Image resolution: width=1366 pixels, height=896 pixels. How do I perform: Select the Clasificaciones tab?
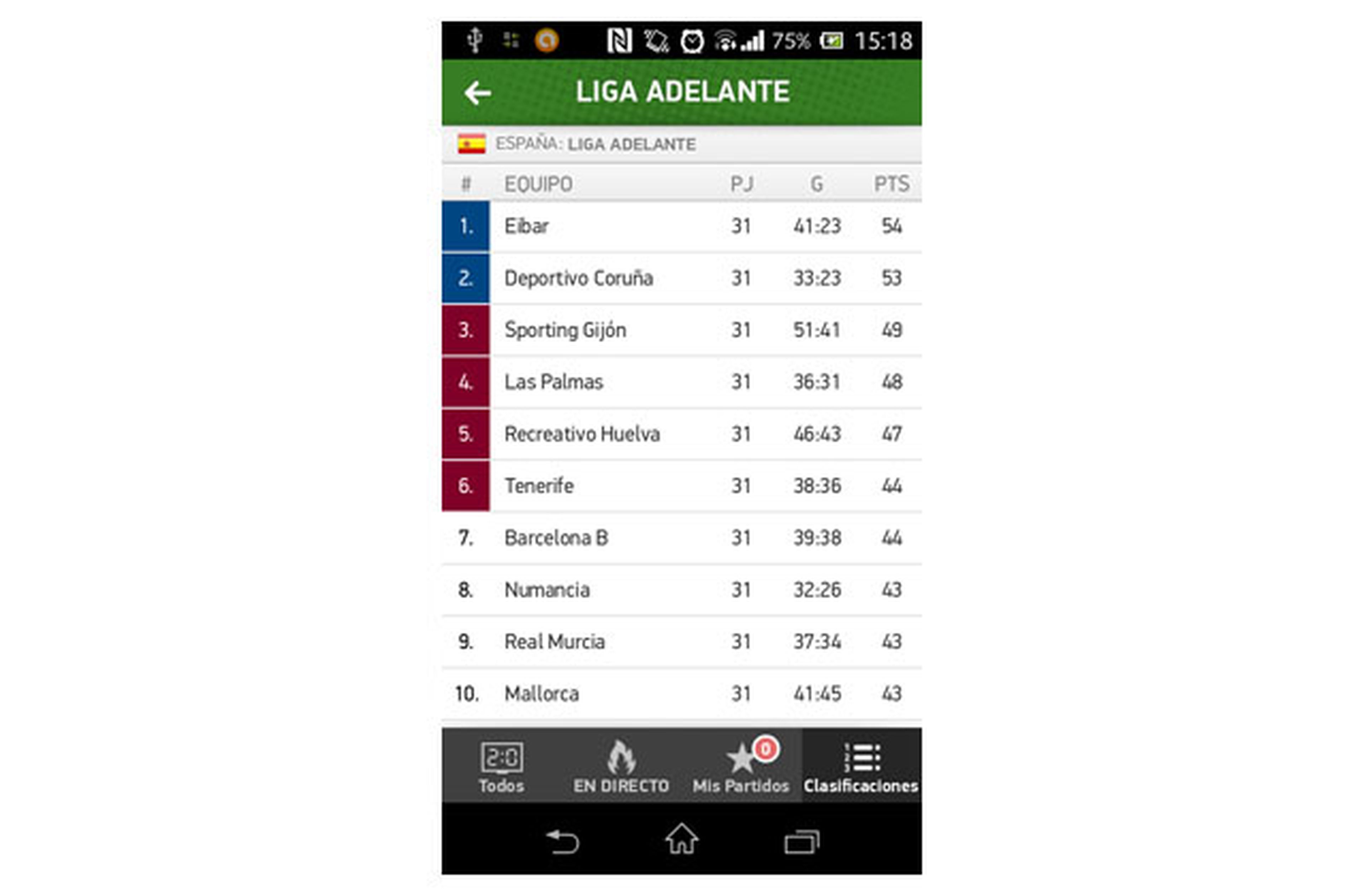point(861,766)
